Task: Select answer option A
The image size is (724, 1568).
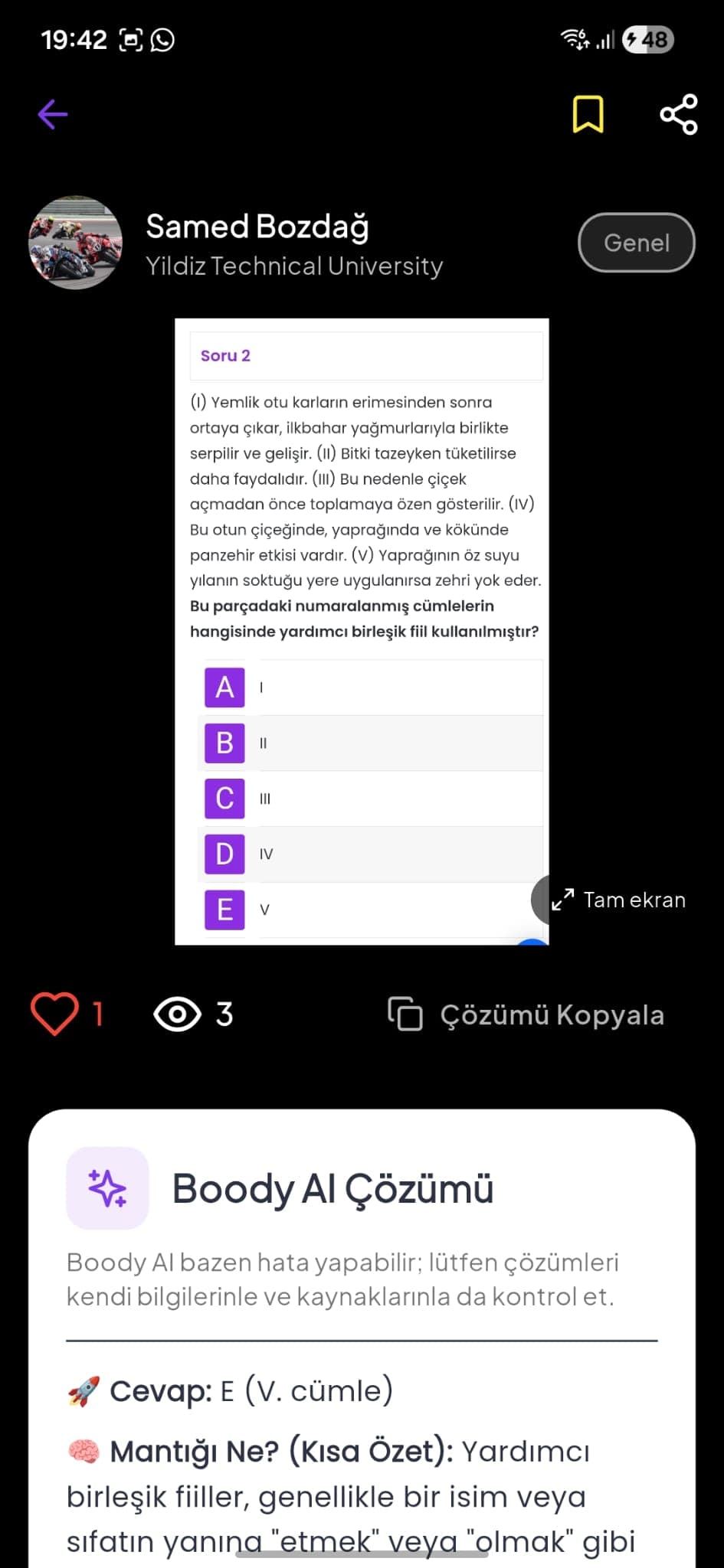Action: pyautogui.click(x=223, y=687)
